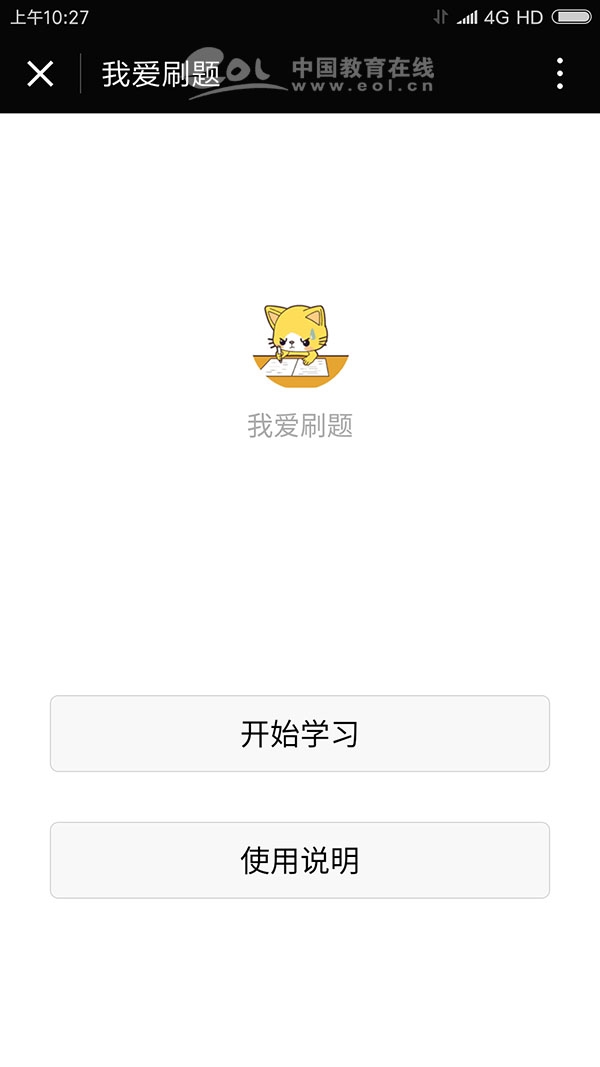This screenshot has width=600, height=1067.
Task: Open the three-dot overflow menu
Action: tap(559, 74)
